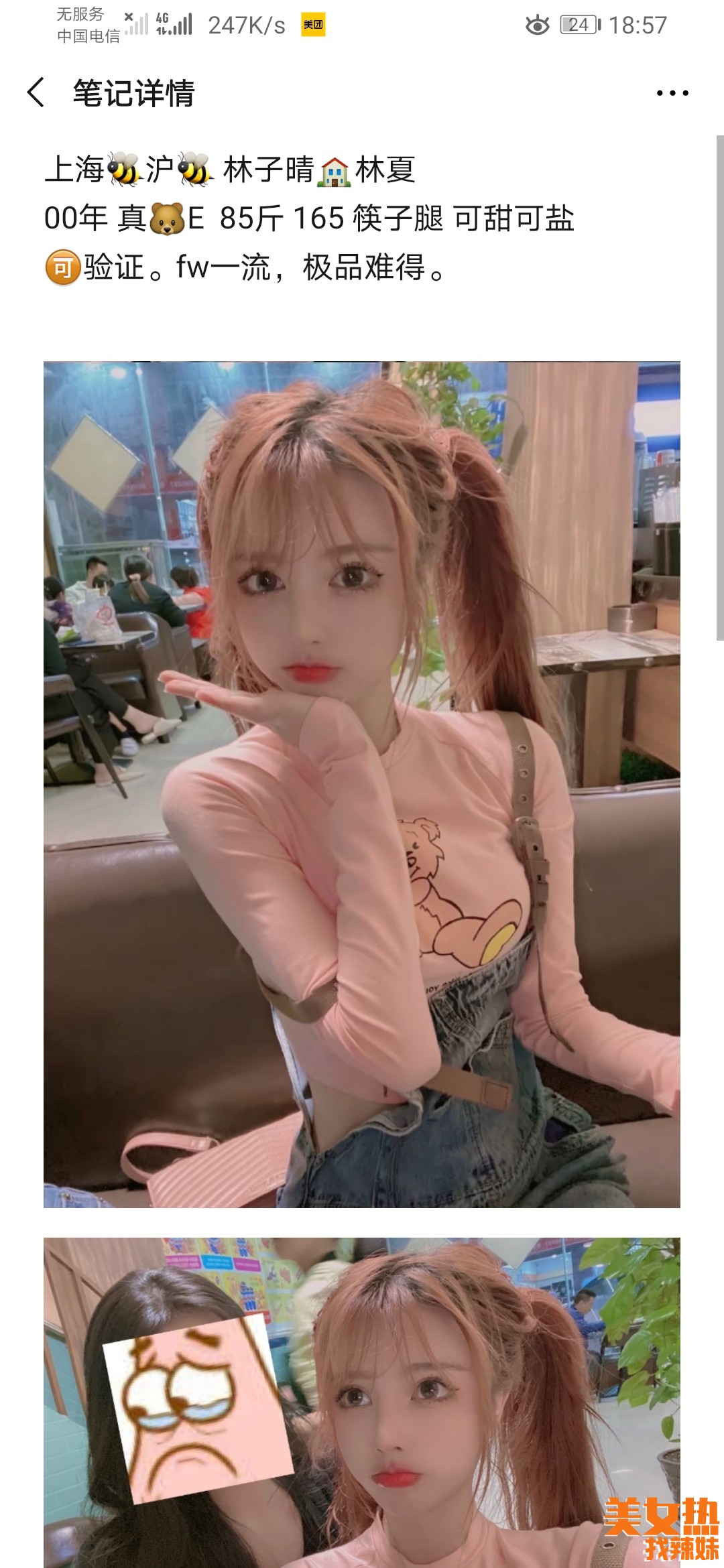Open the second photo with cartoon sticker

click(x=362, y=1400)
